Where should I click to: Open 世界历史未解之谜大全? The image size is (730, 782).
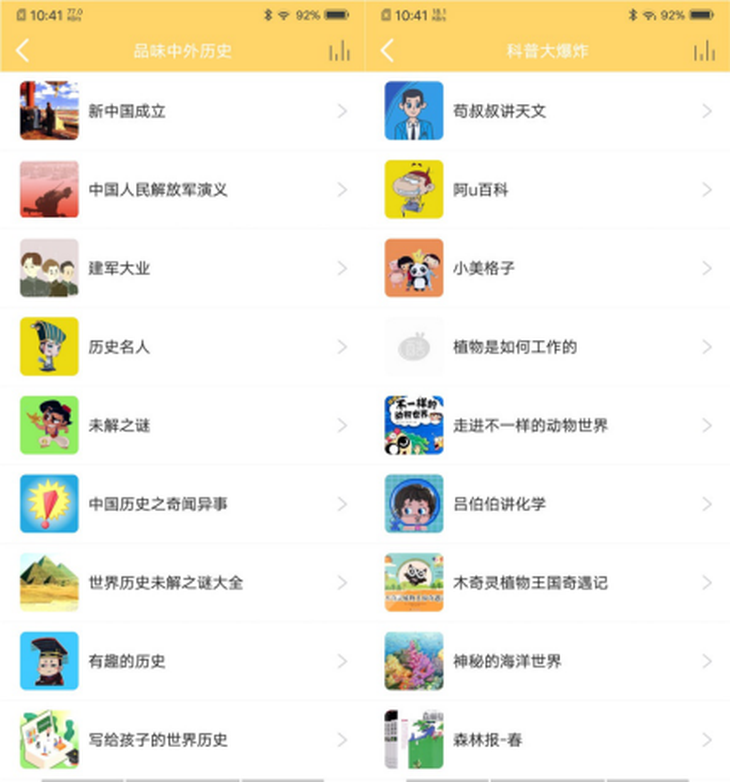coord(165,582)
